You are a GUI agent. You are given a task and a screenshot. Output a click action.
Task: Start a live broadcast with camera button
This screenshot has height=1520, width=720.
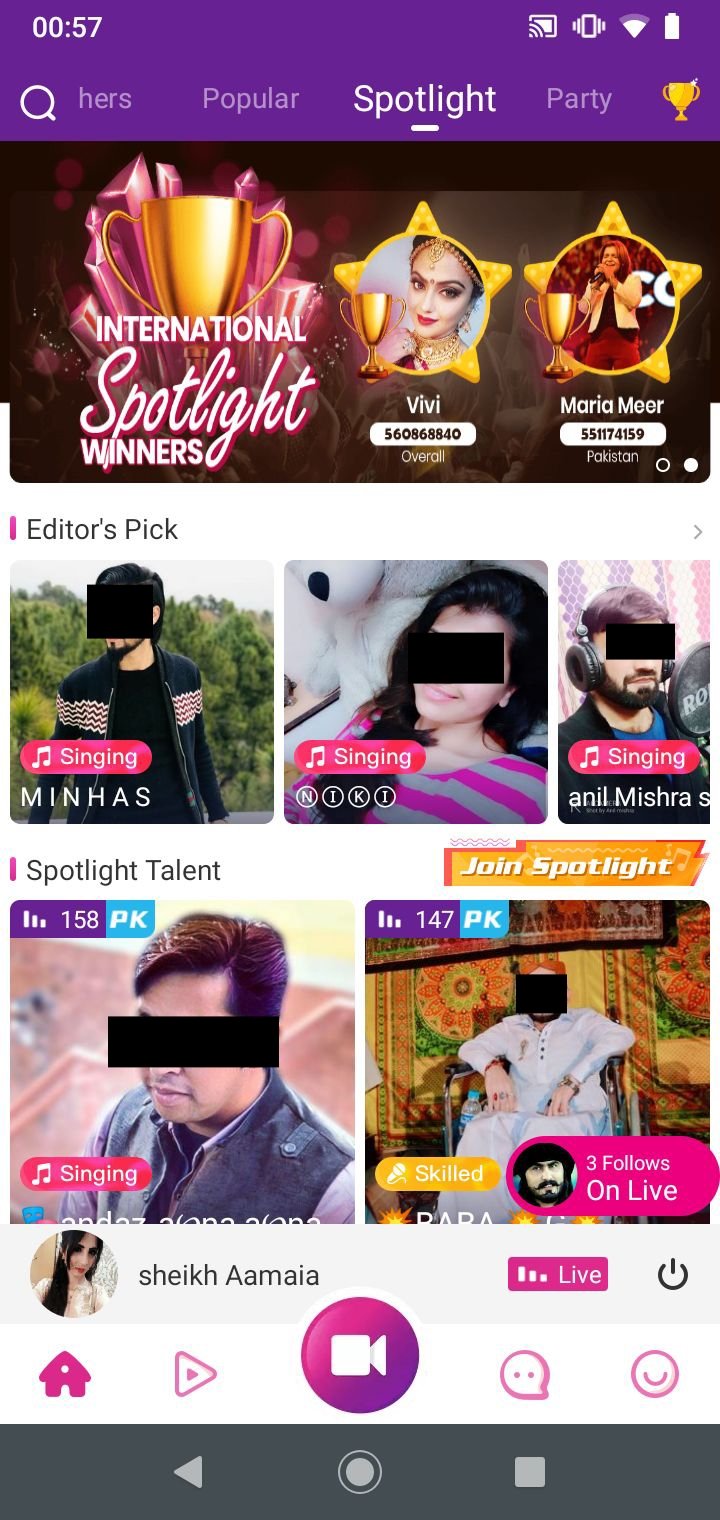(x=360, y=1355)
